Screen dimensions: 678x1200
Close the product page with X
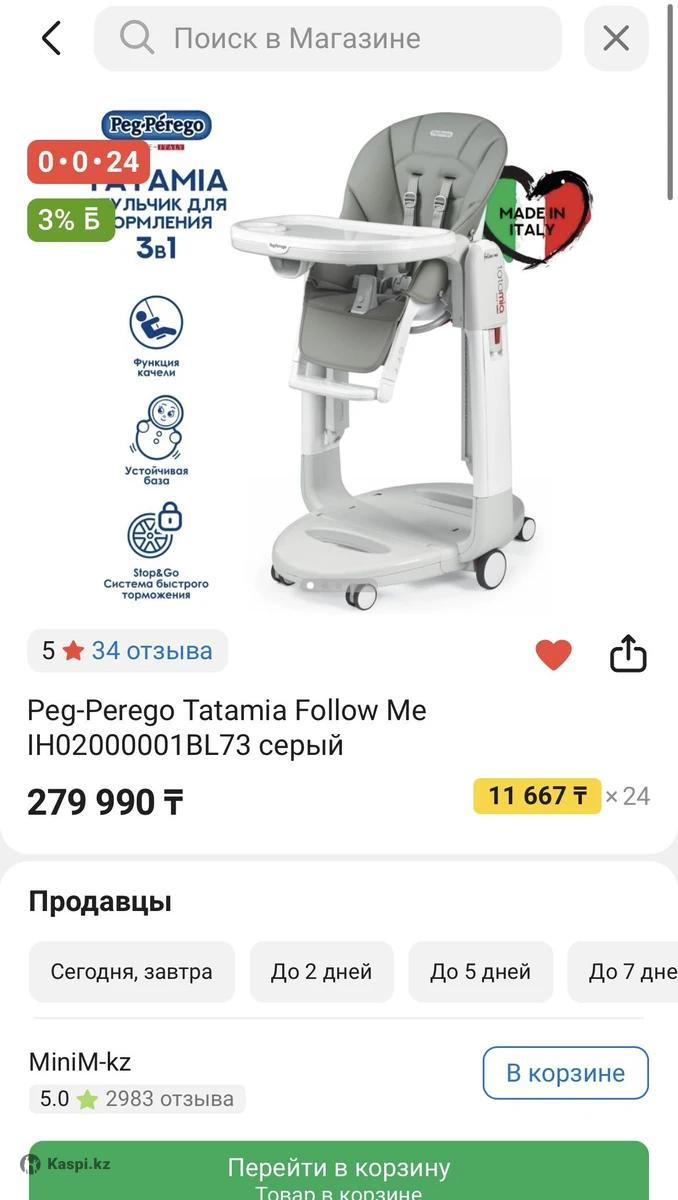click(616, 39)
